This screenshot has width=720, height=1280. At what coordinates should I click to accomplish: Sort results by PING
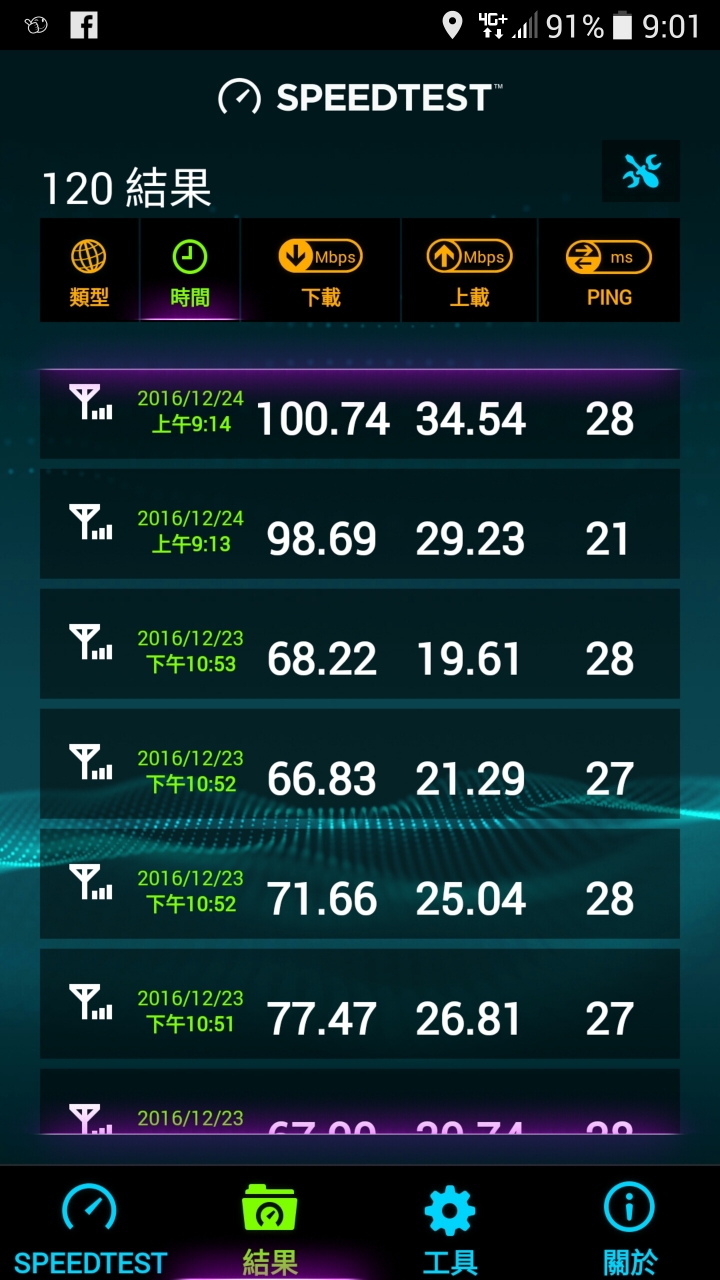[x=609, y=272]
